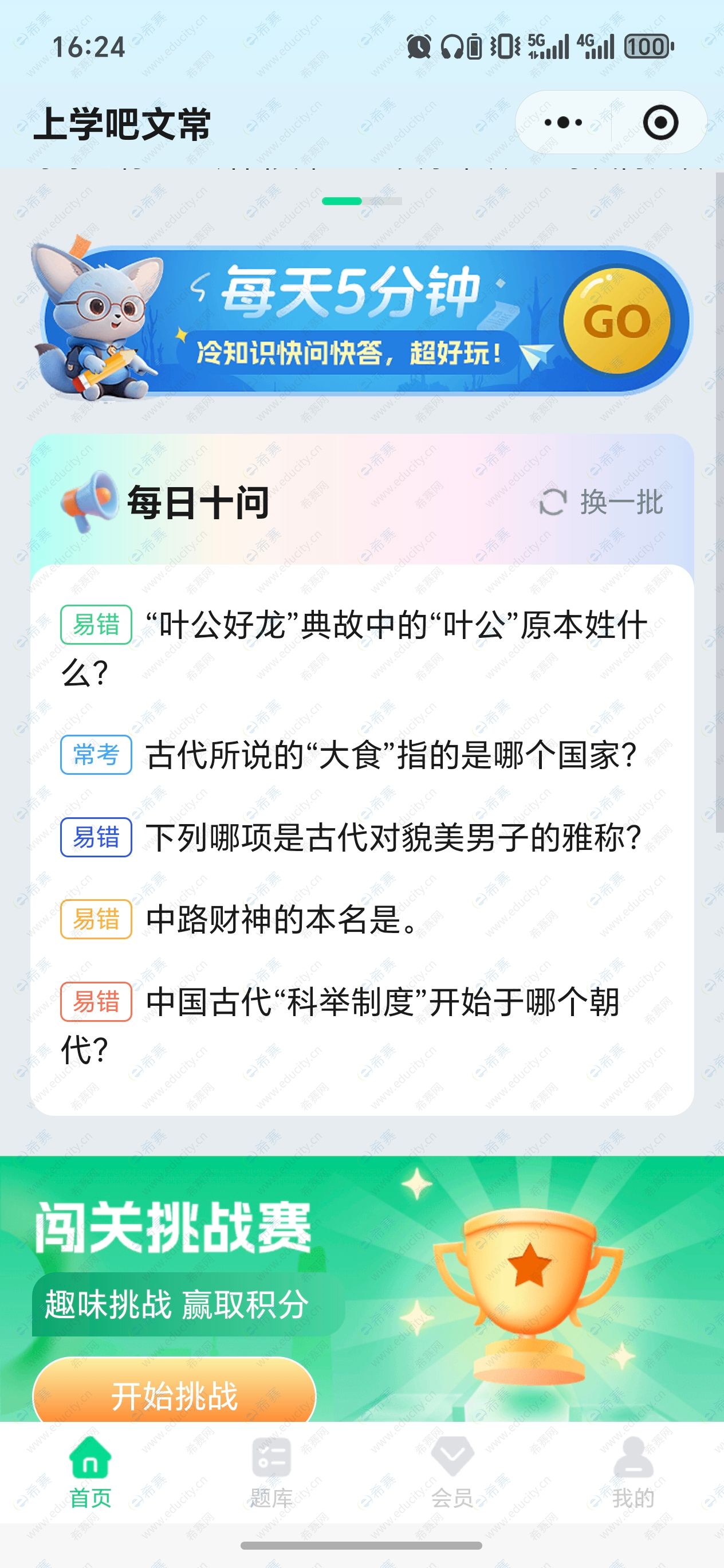Go to the 我的 tab
The image size is (724, 1568).
coord(633,1473)
